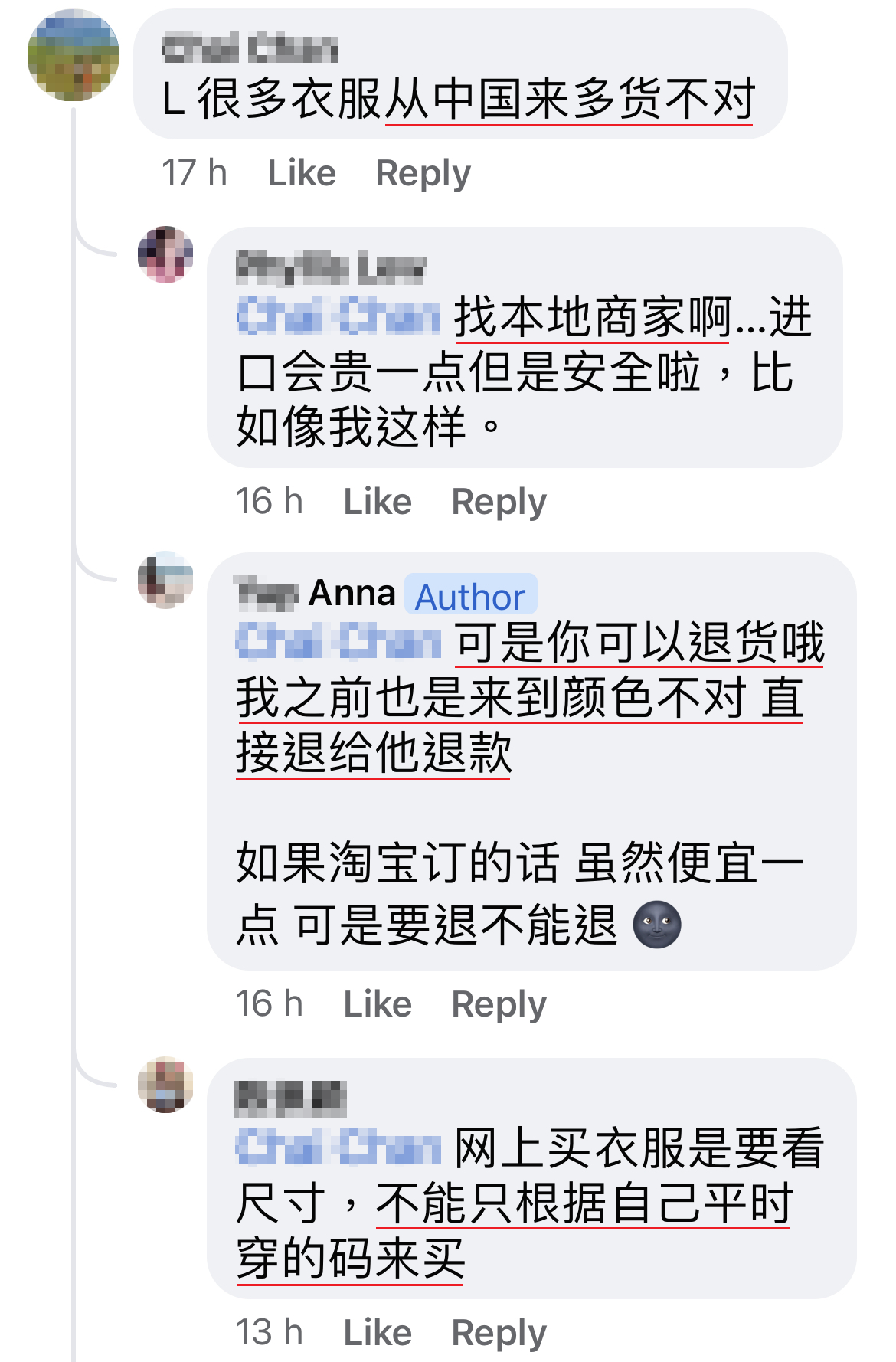Reply to the local merchants comment
The height and width of the screenshot is (1362, 896).
[499, 502]
